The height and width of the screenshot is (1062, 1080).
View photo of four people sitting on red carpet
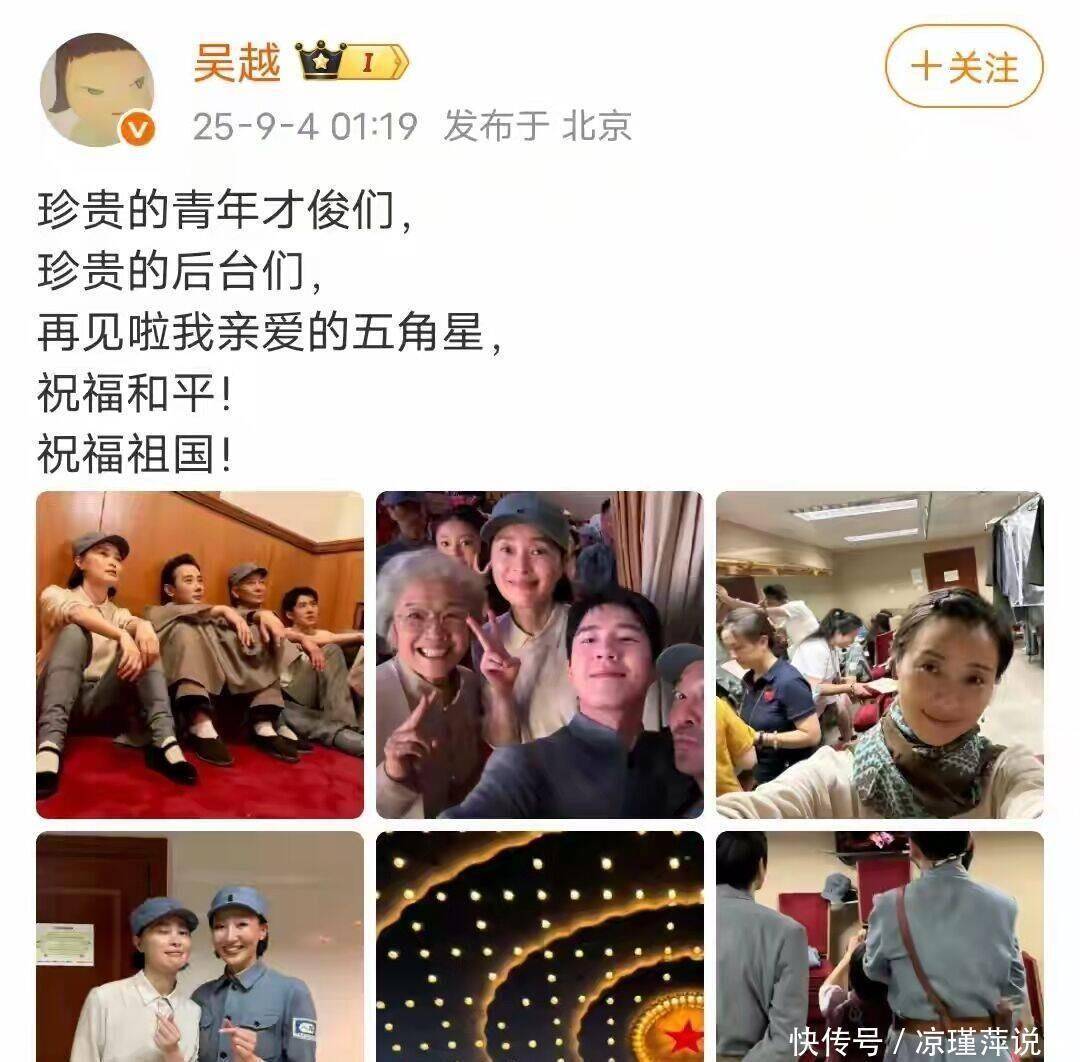(x=200, y=655)
